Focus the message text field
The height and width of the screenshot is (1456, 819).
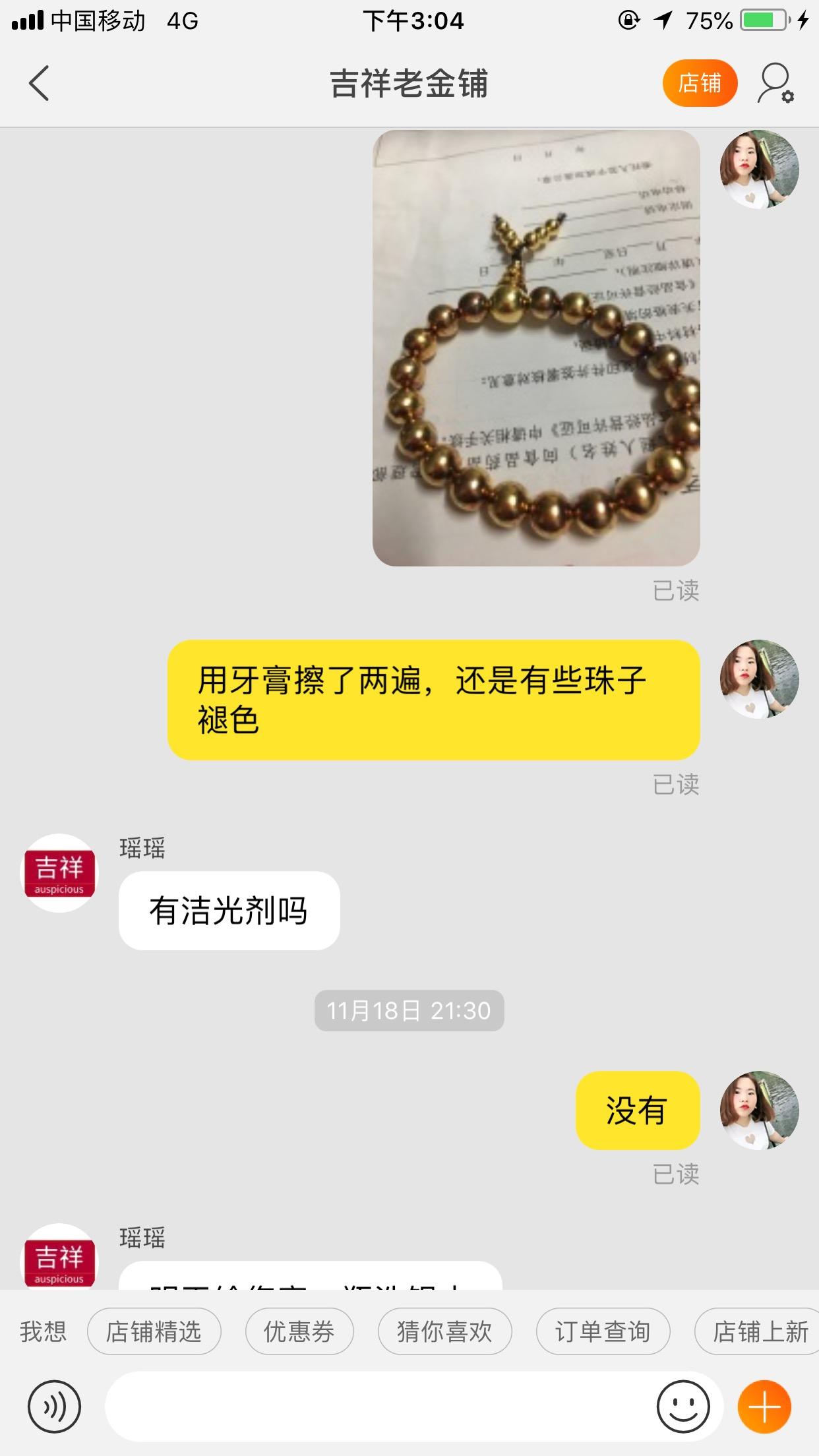click(x=379, y=1407)
